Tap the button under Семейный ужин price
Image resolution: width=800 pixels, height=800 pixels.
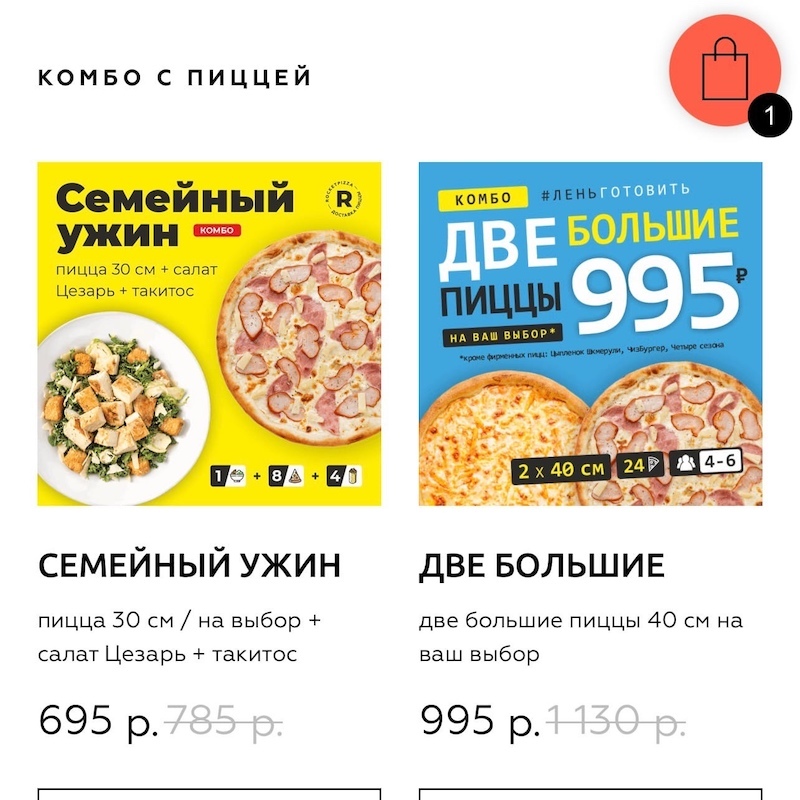(209, 794)
